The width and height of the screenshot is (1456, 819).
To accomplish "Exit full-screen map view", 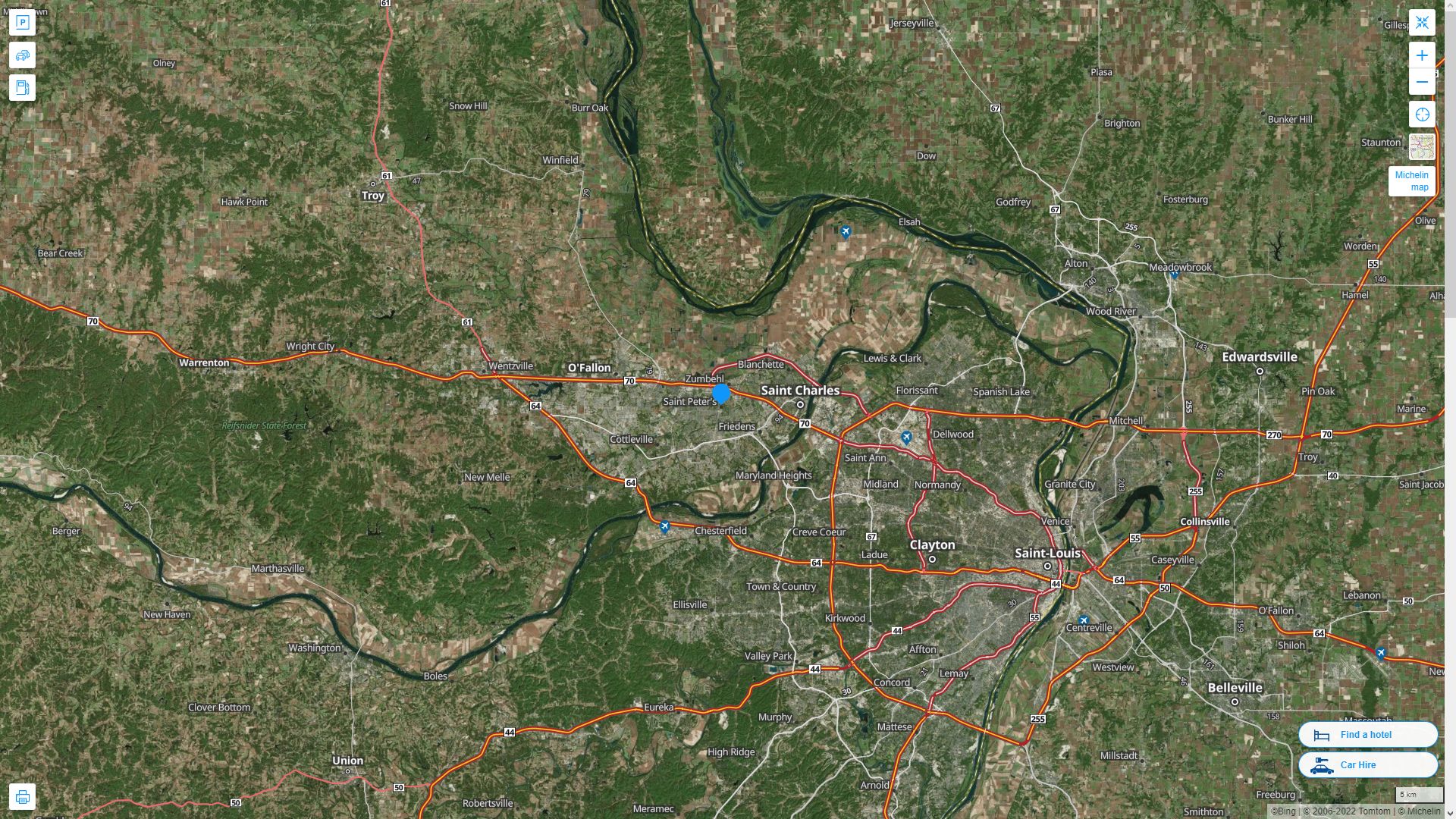I will click(x=1422, y=23).
